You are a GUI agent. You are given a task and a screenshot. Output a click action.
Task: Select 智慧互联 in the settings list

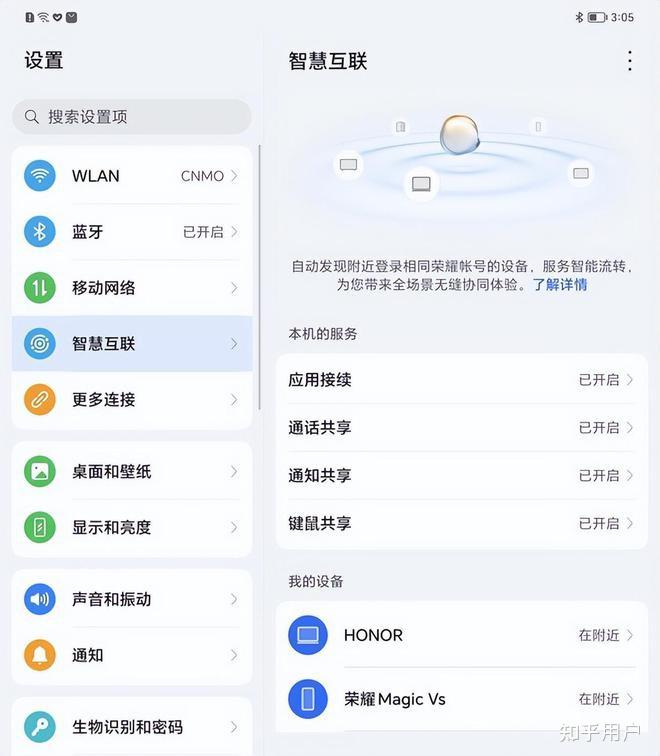[131, 344]
